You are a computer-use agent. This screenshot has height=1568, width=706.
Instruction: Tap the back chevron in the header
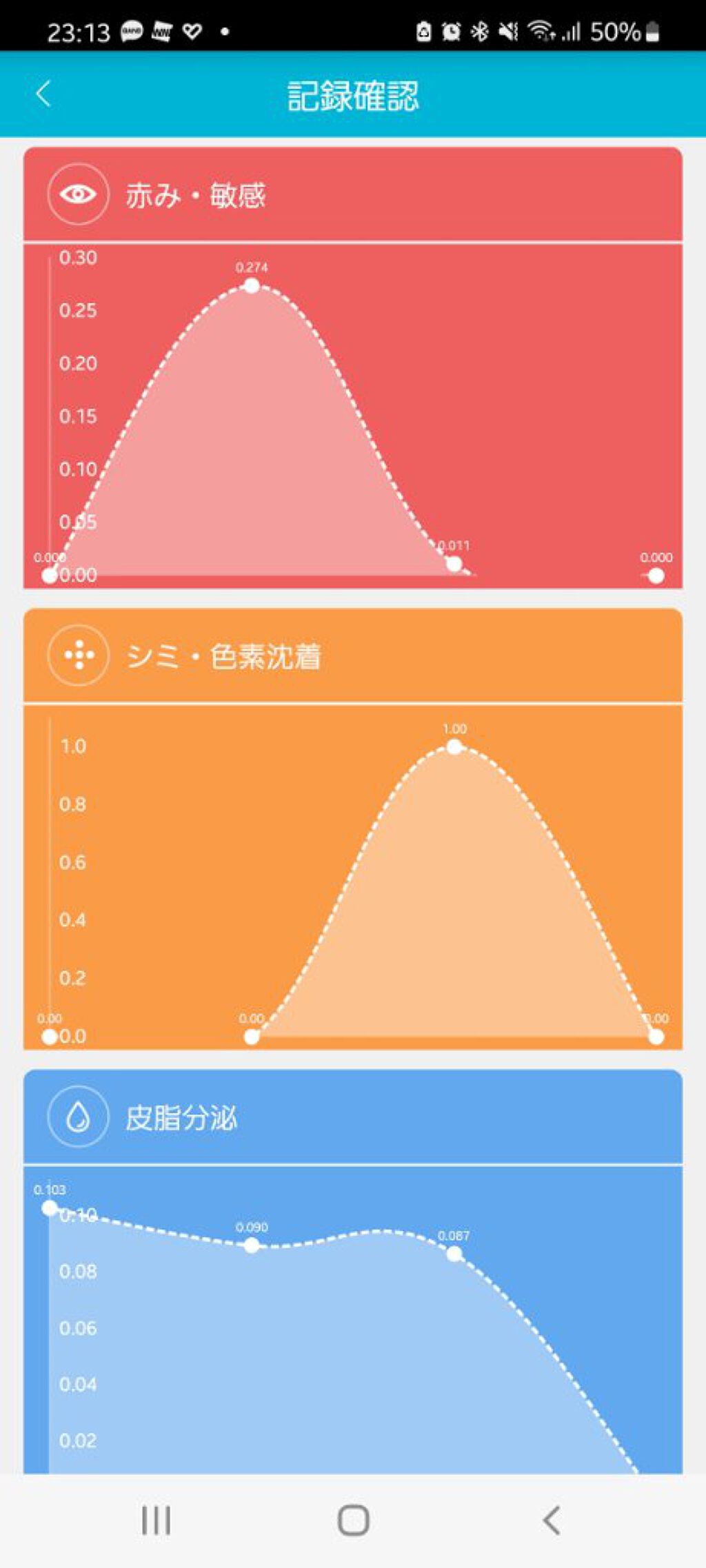pos(43,94)
